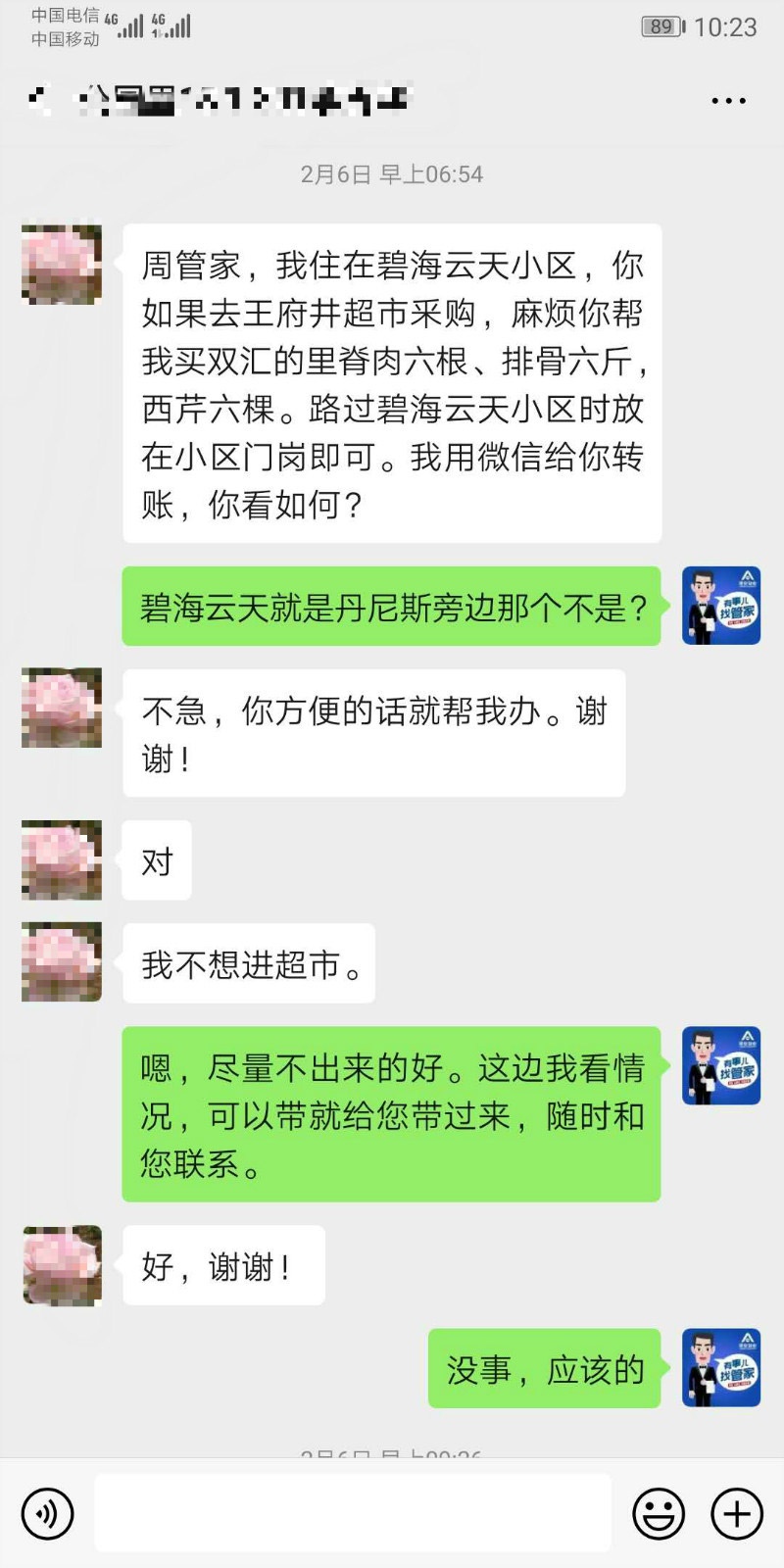The image size is (784, 1568).
Task: Focus the message text field
Action: [x=353, y=1513]
